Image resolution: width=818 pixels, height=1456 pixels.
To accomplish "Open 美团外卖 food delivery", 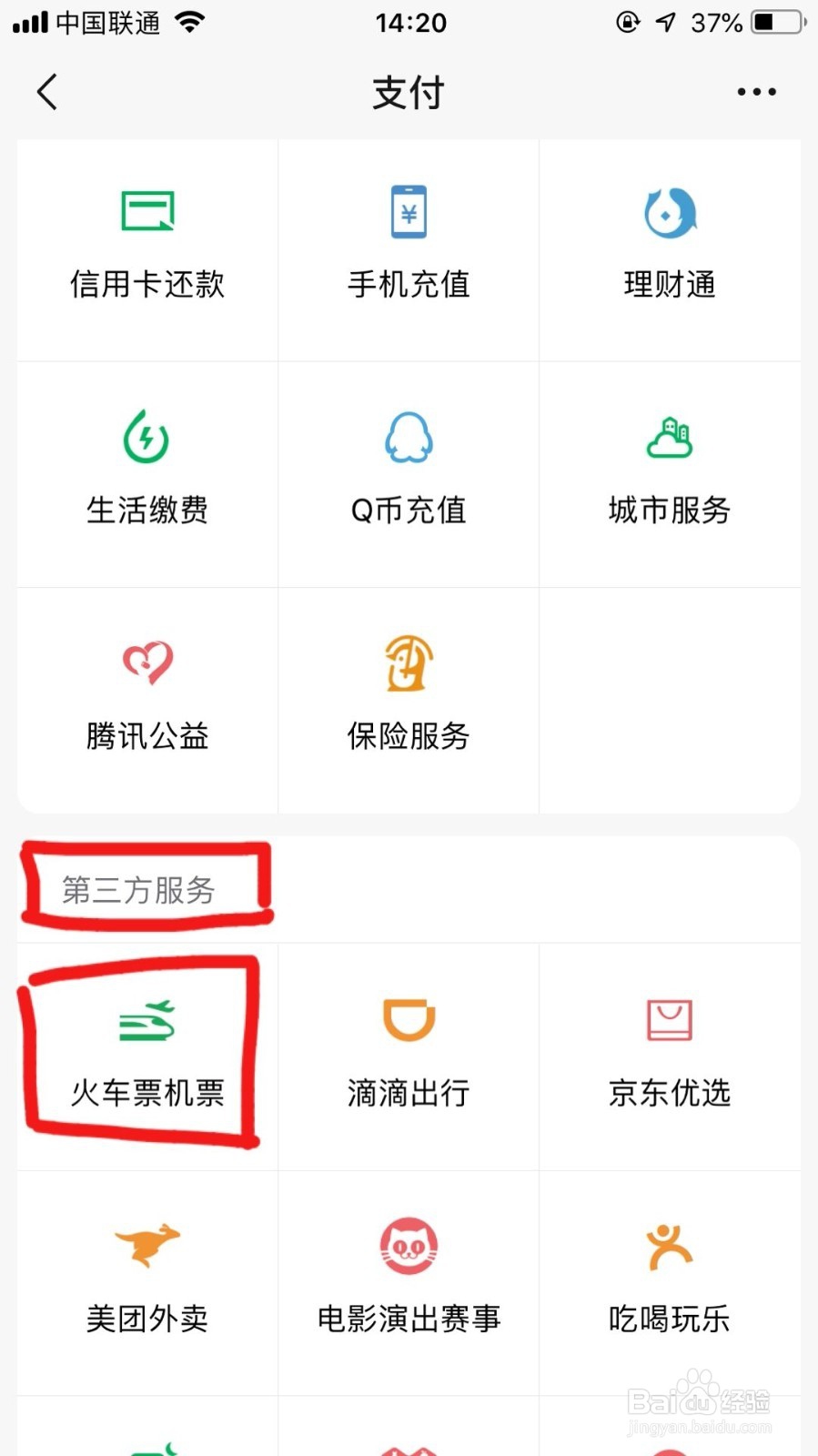I will 147,1283.
